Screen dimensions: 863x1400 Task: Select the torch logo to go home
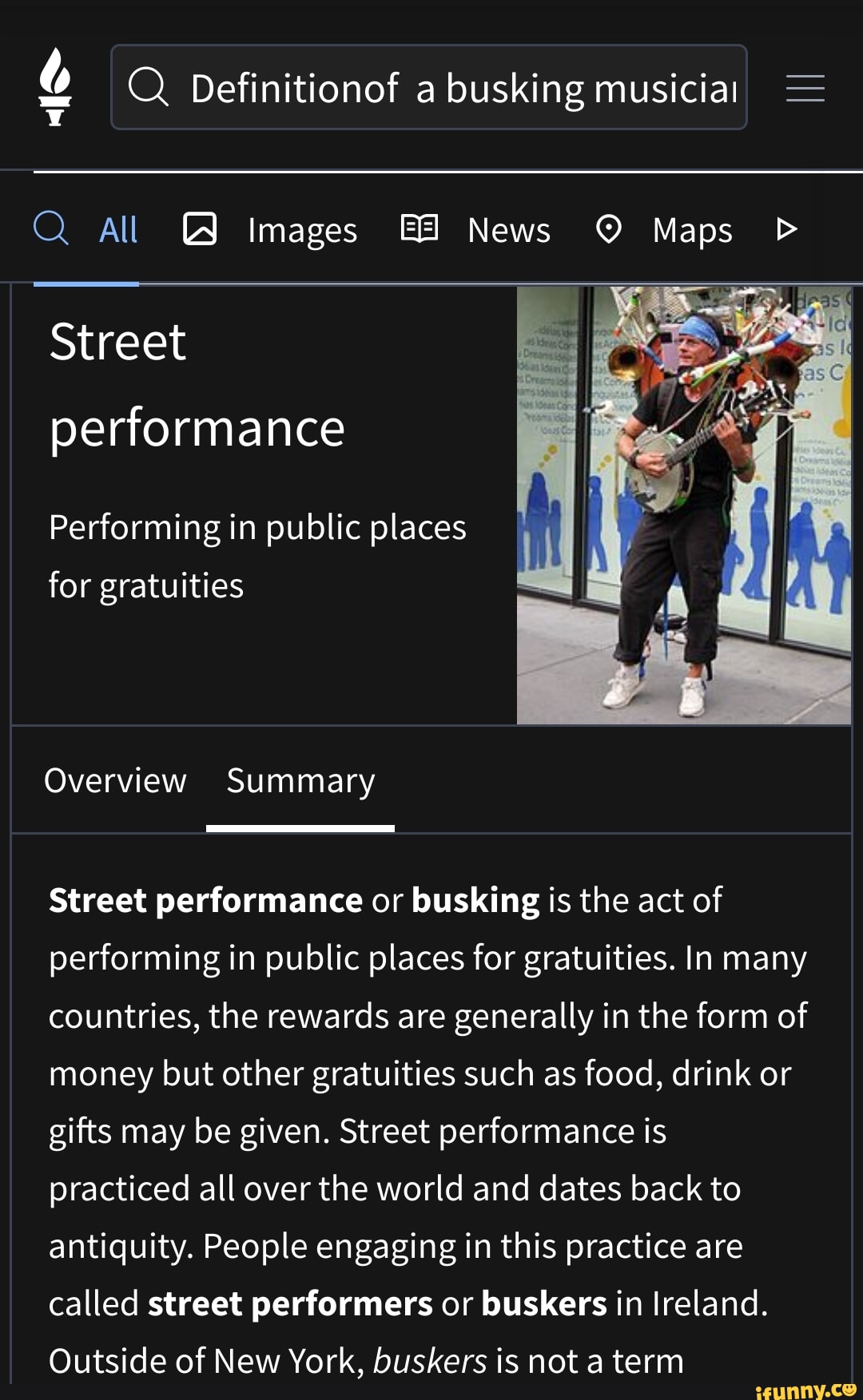[x=55, y=89]
